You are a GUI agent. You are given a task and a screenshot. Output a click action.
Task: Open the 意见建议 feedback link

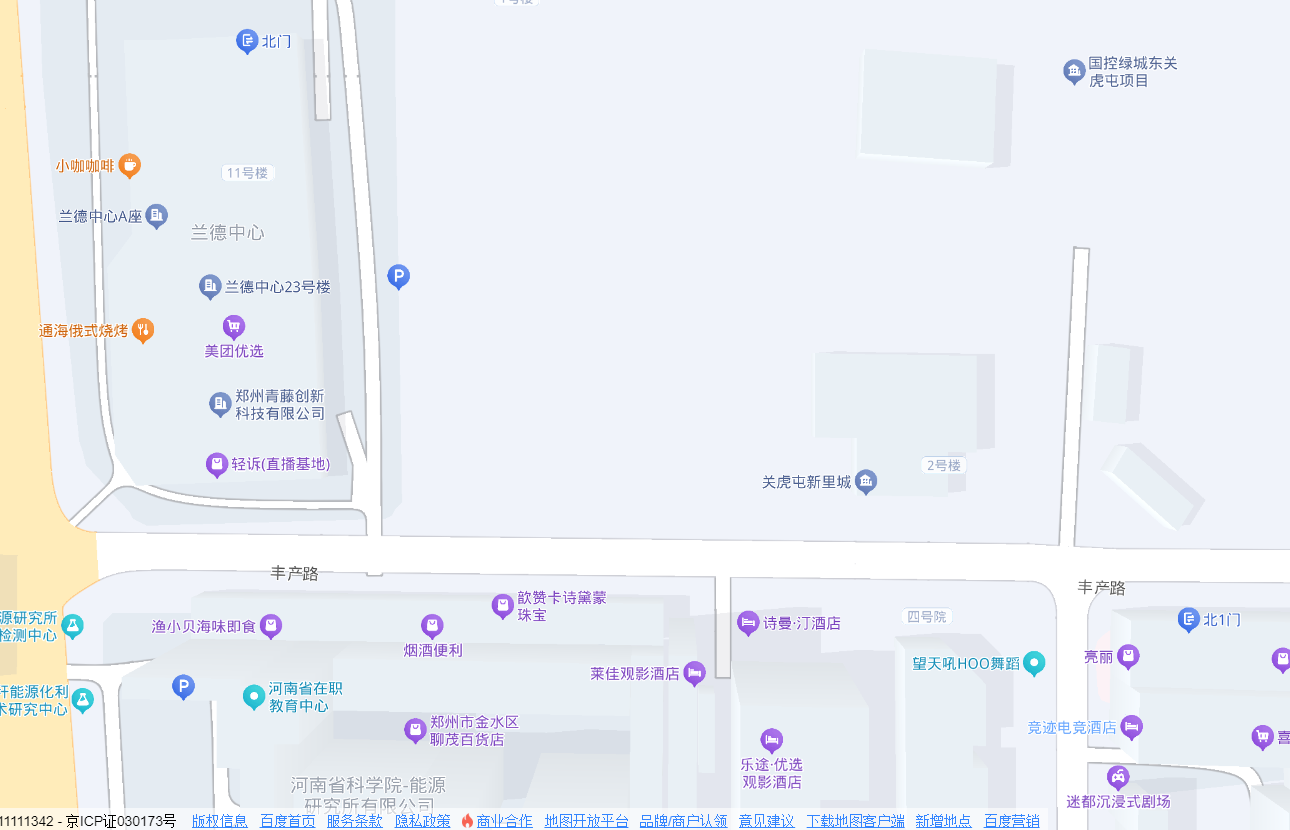[x=766, y=821]
